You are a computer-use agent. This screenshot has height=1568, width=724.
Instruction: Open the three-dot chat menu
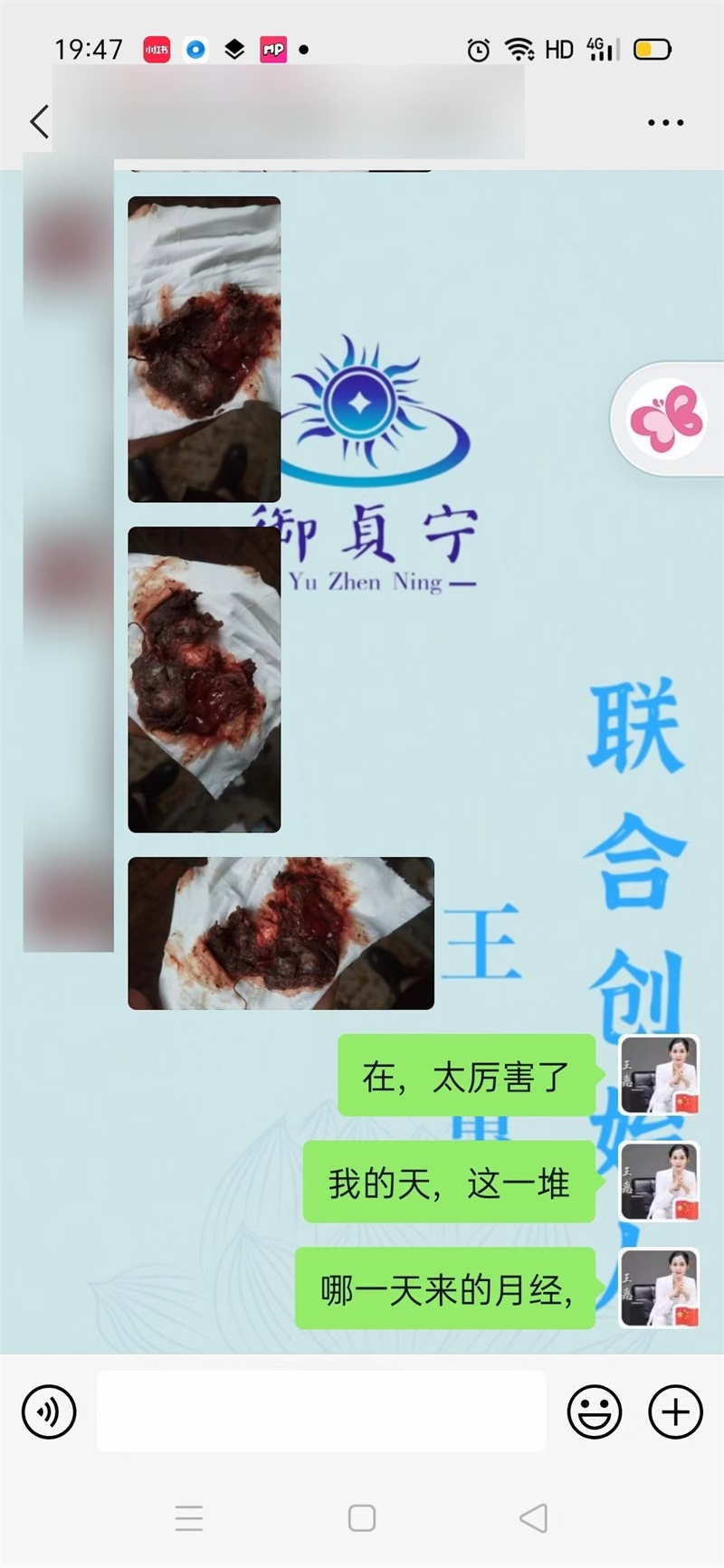tap(665, 122)
